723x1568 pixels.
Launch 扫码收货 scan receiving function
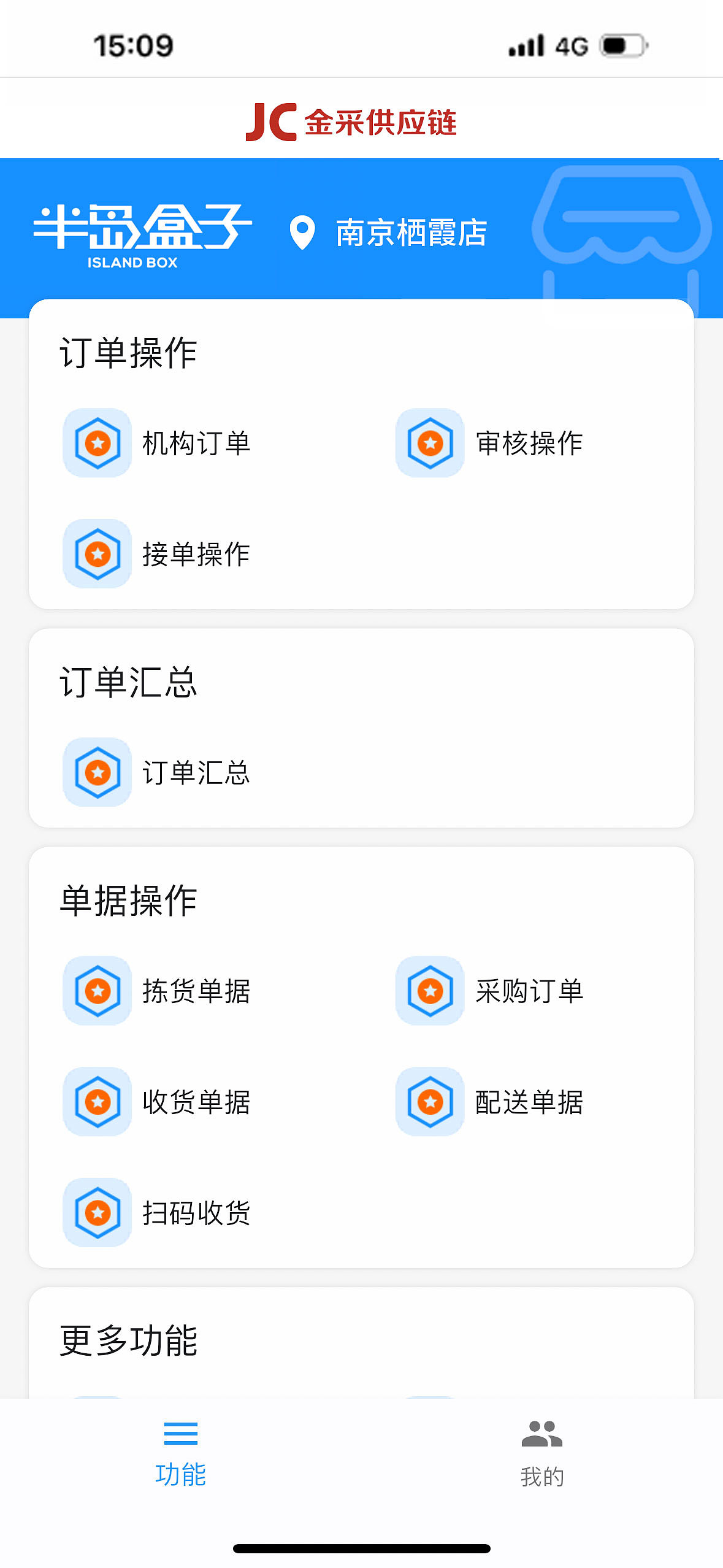pyautogui.click(x=96, y=1213)
